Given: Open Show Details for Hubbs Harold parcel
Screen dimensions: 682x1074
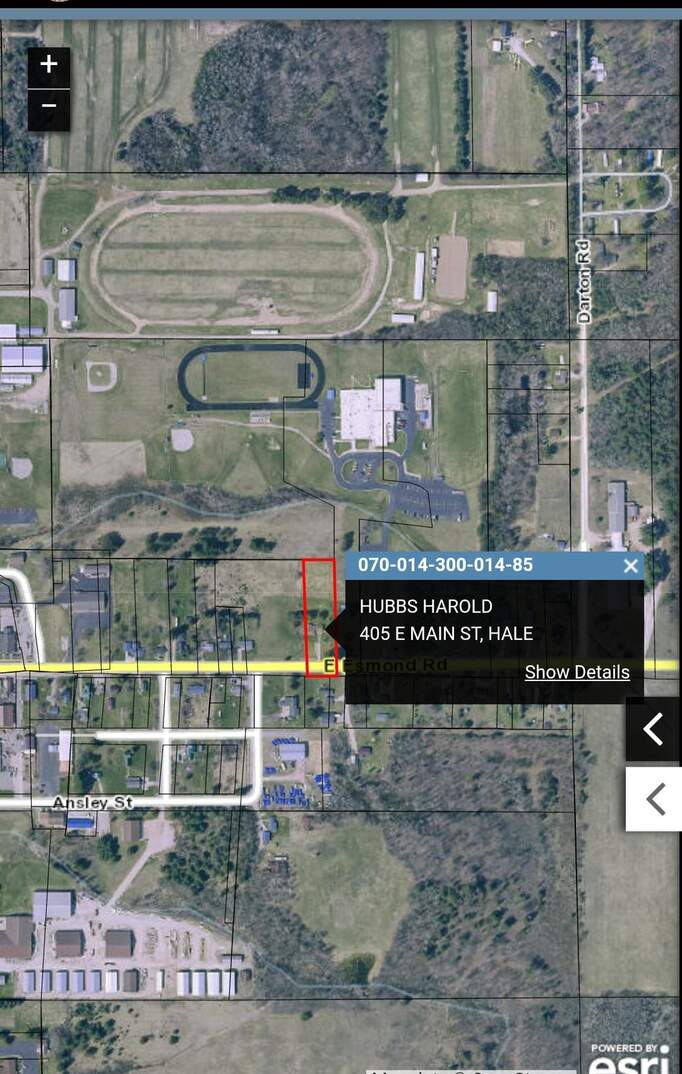Looking at the screenshot, I should tap(577, 672).
